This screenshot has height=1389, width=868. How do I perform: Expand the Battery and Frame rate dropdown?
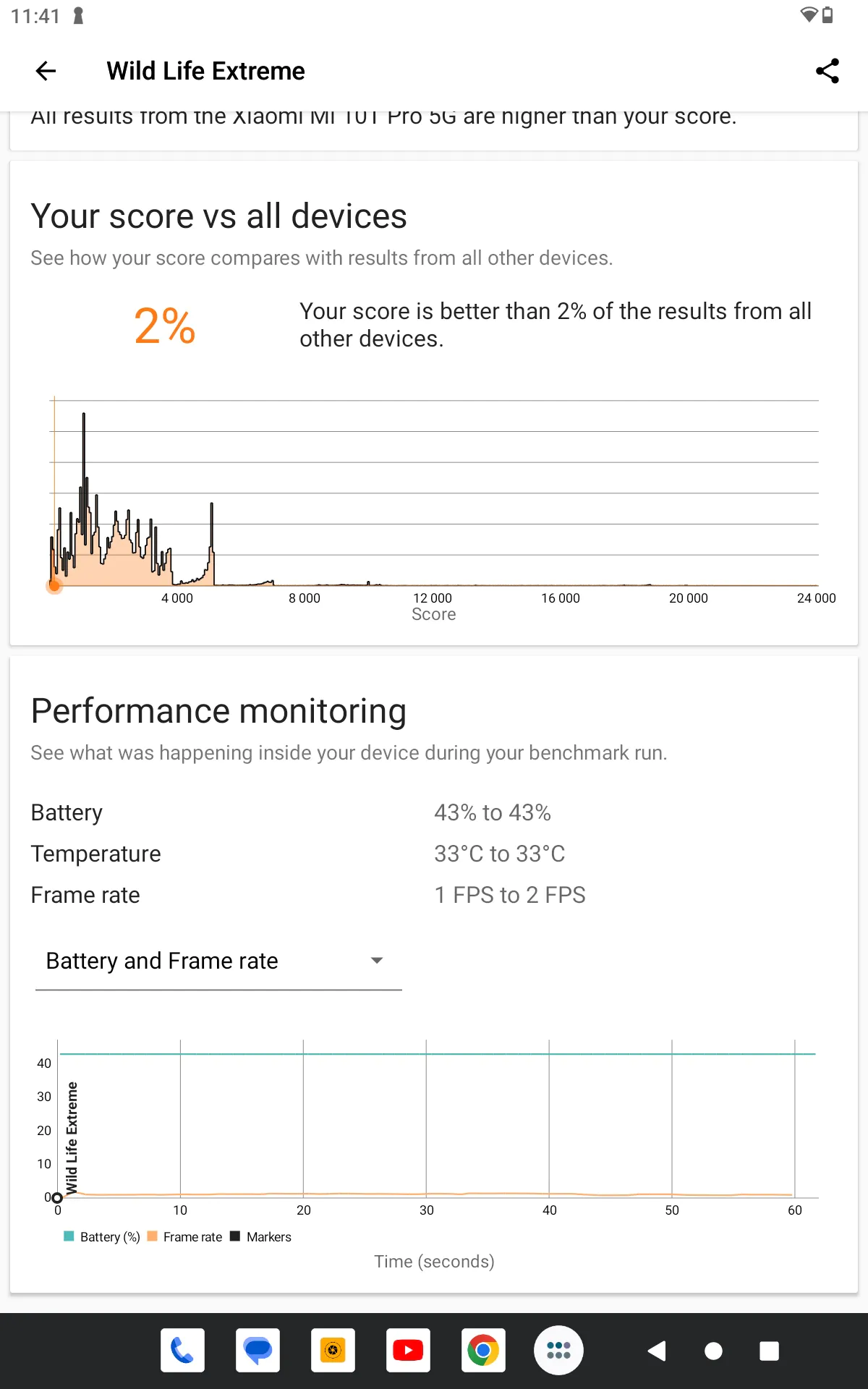tap(218, 961)
